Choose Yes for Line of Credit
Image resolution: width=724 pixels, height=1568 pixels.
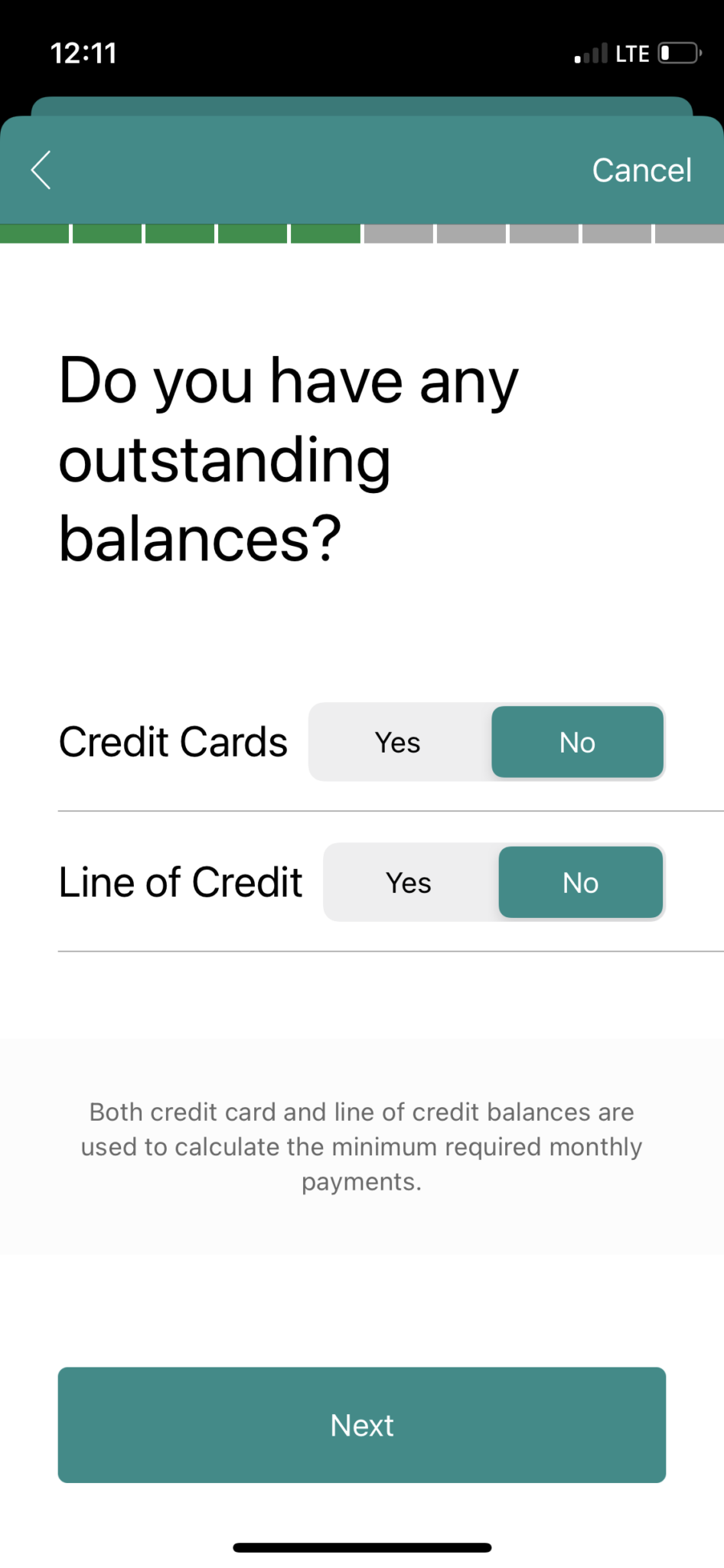pos(410,882)
